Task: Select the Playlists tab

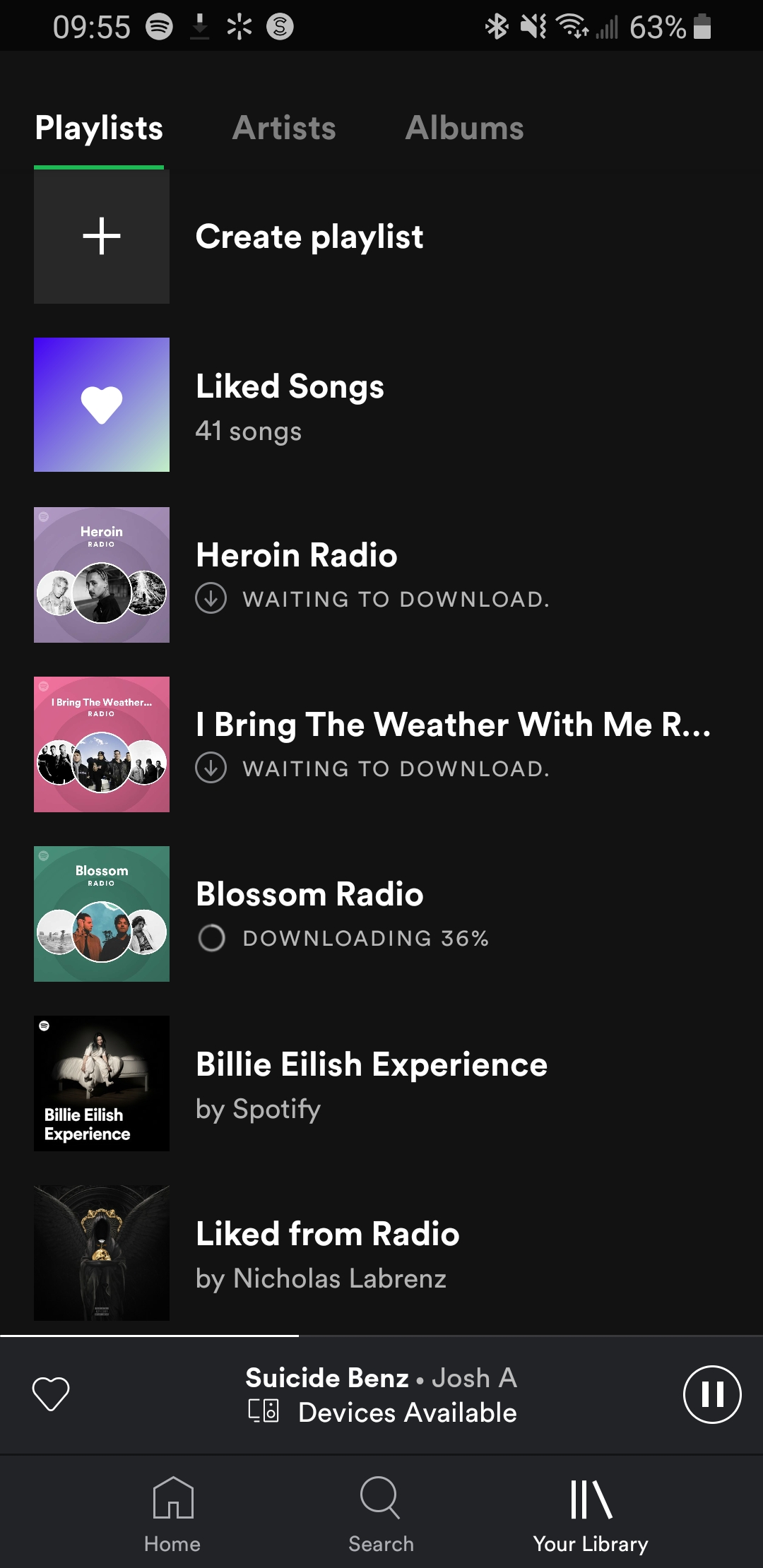Action: coord(99,128)
